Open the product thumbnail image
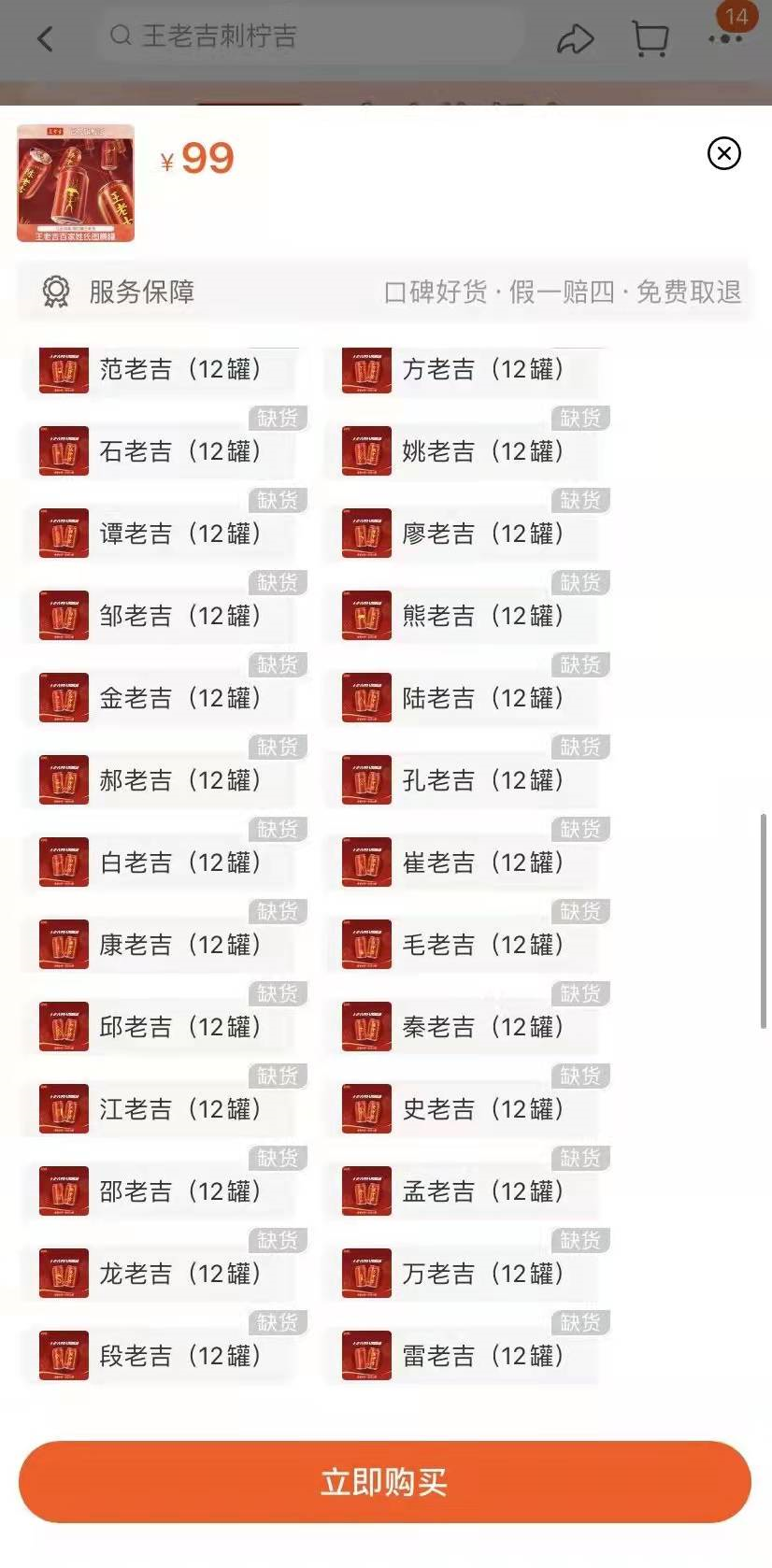 tap(76, 183)
